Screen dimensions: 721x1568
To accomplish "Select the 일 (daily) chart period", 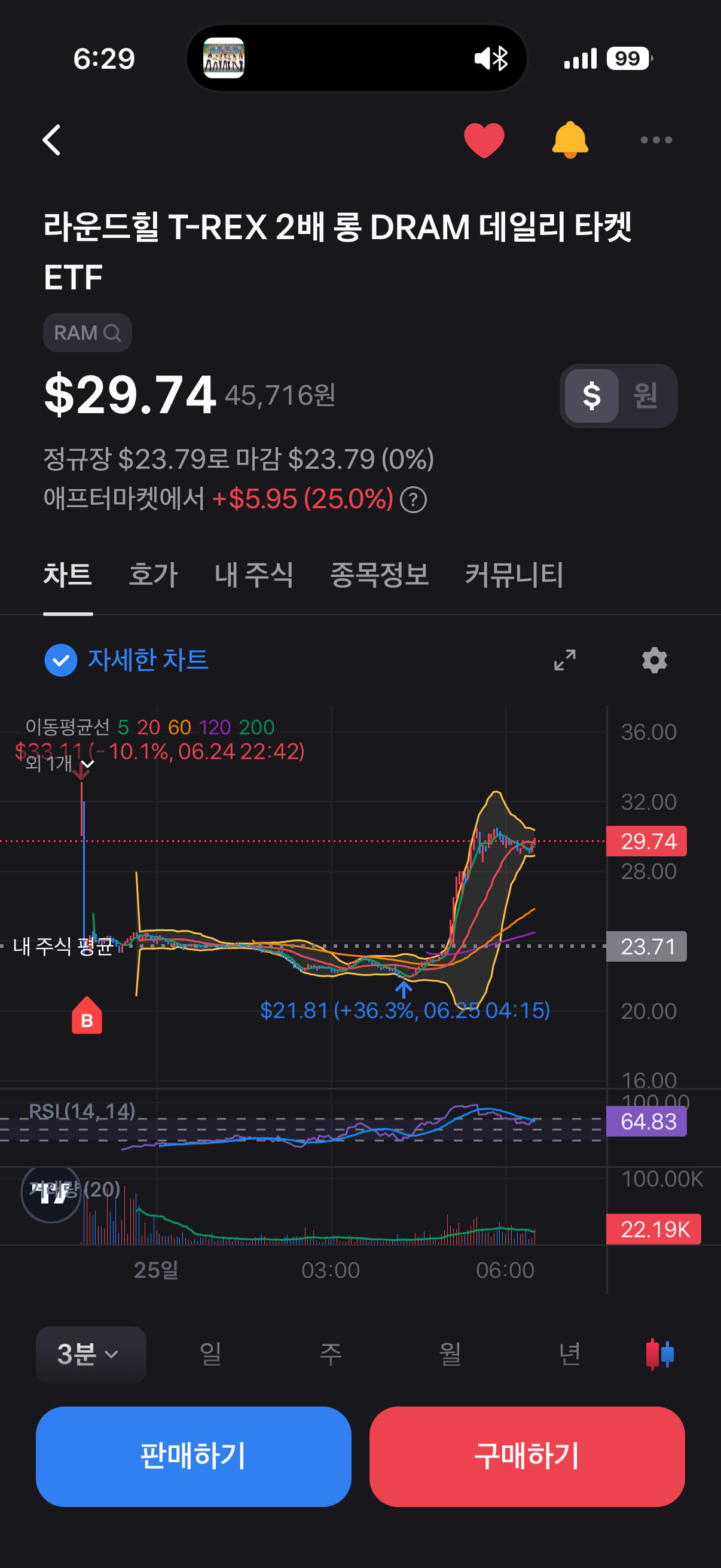I will coord(210,1355).
